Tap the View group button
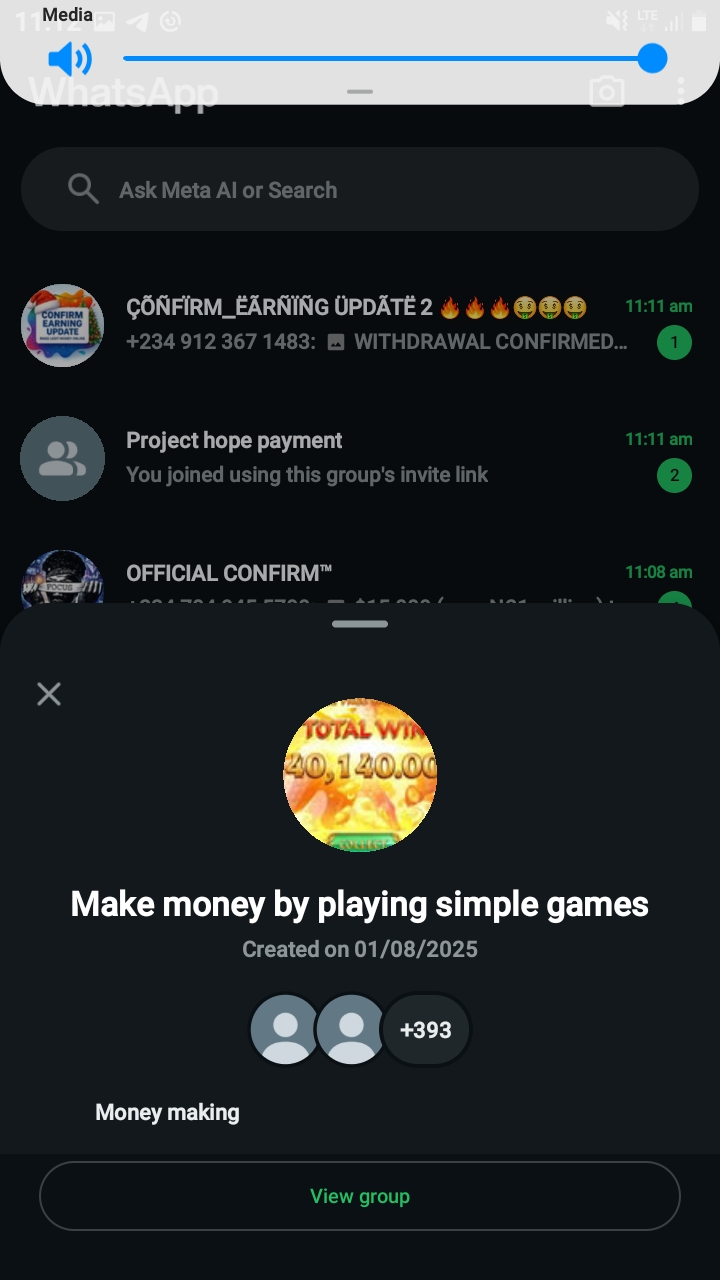720x1280 pixels. pos(360,1196)
